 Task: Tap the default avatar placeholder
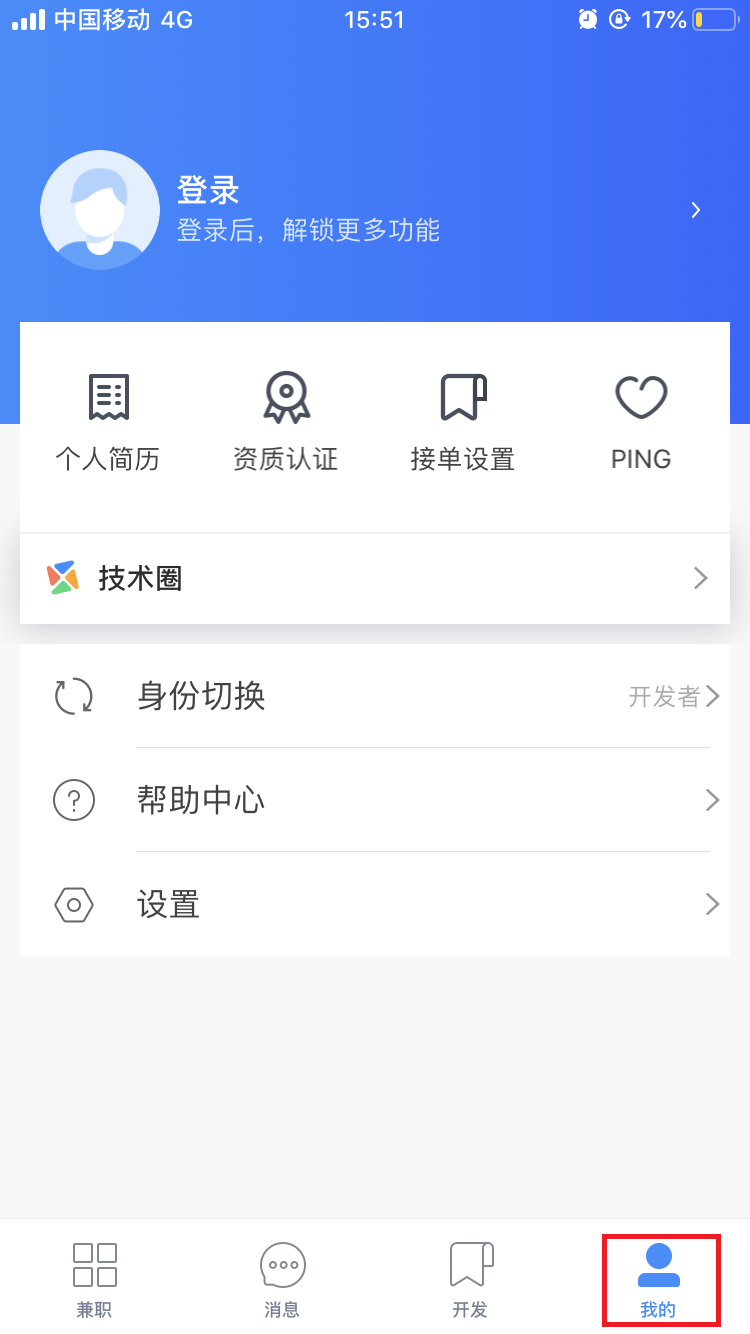tap(100, 210)
